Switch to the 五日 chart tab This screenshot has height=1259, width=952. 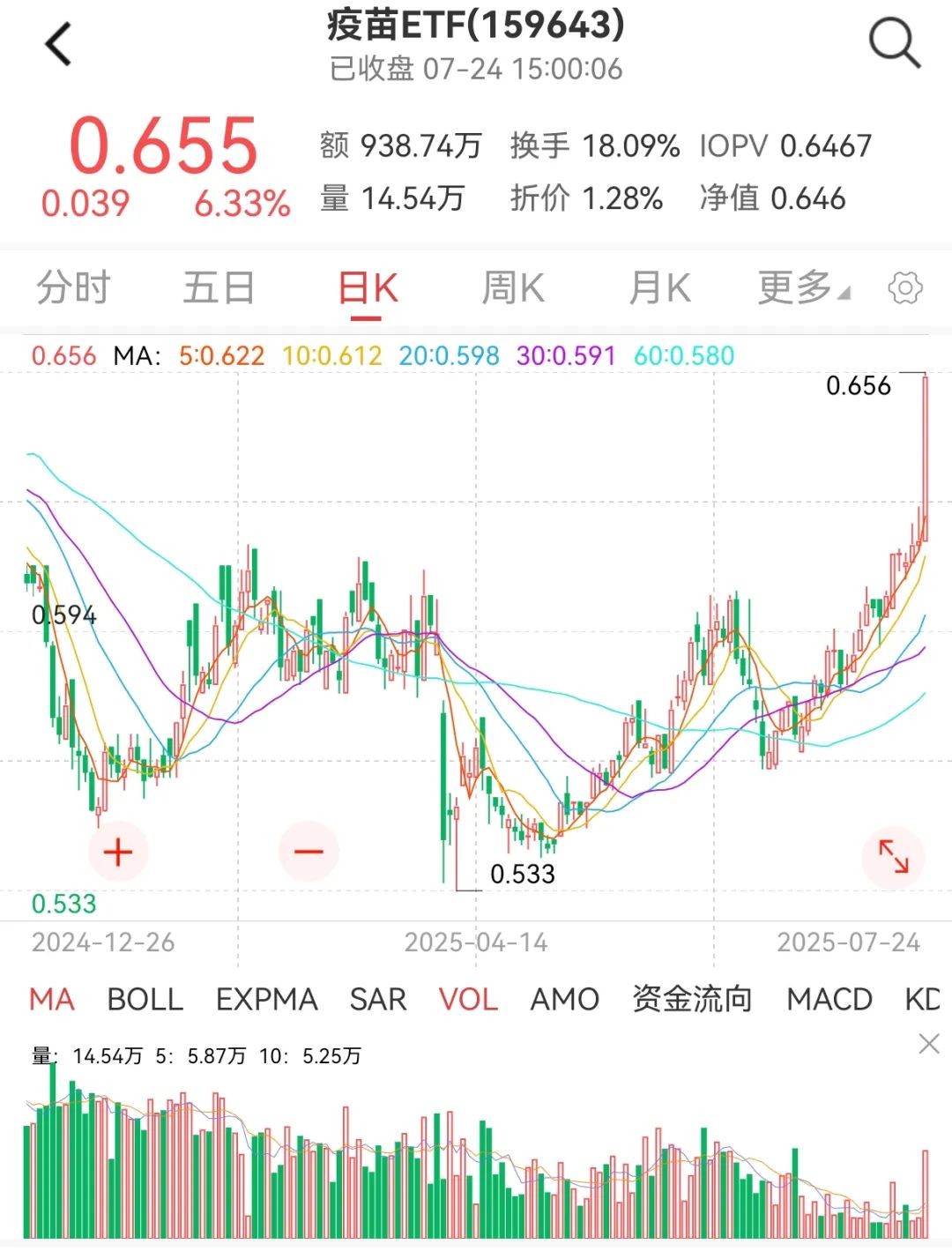219,287
